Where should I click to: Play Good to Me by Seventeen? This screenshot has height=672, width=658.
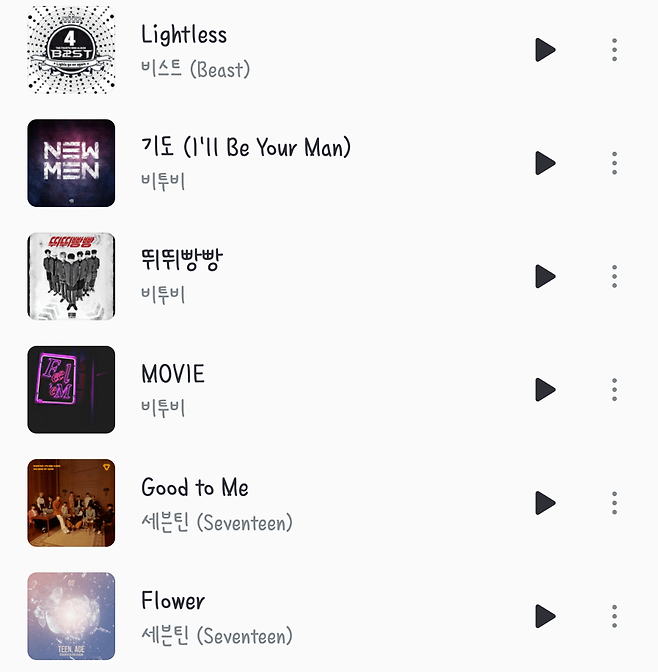point(545,502)
